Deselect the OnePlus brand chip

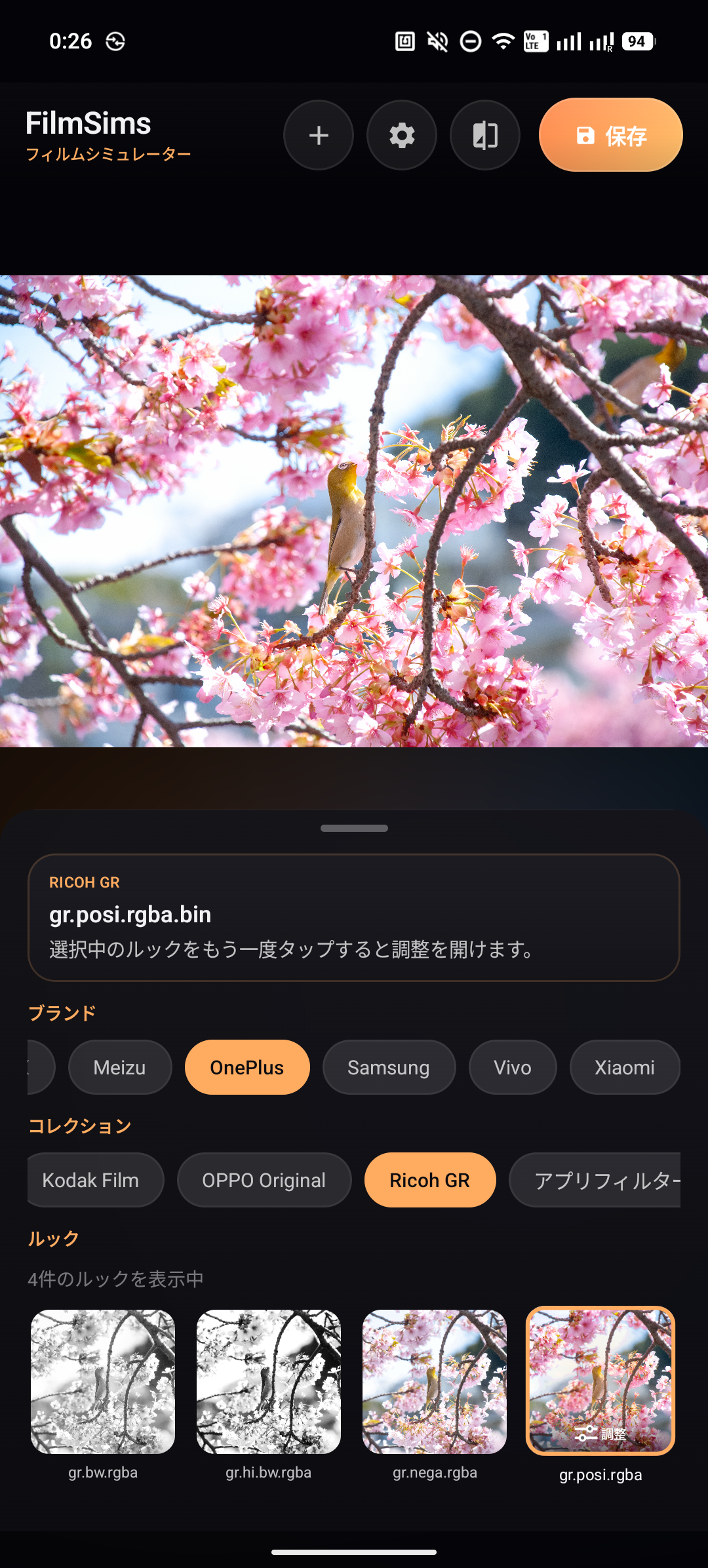(247, 1067)
